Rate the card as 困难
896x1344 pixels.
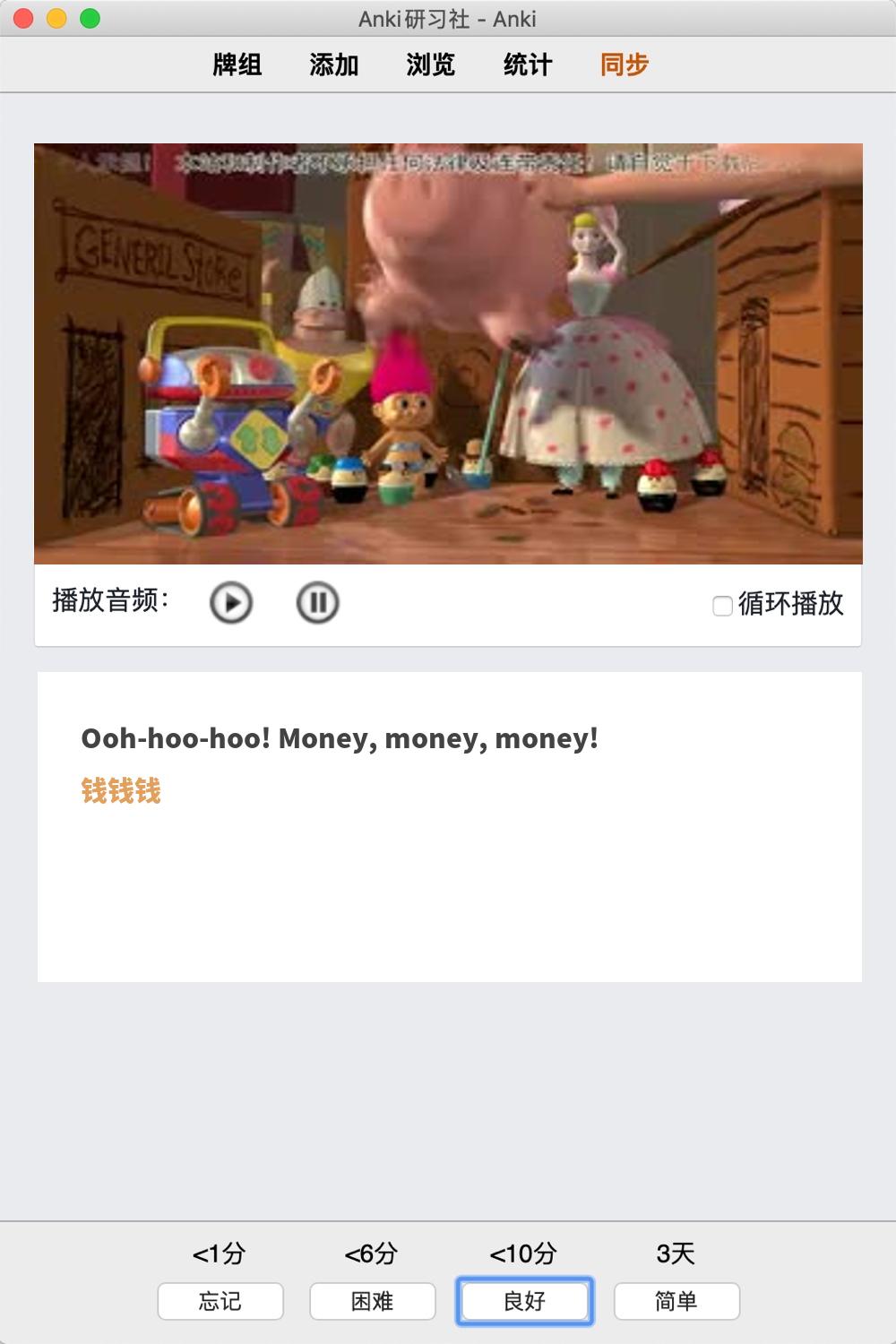click(x=373, y=1301)
